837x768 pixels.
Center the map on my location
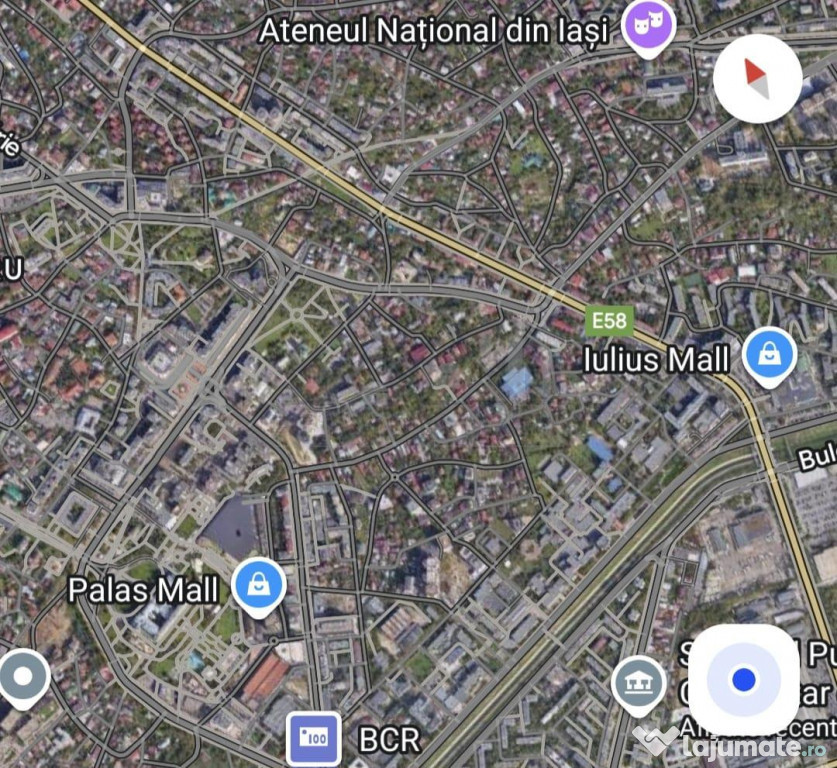tap(743, 680)
